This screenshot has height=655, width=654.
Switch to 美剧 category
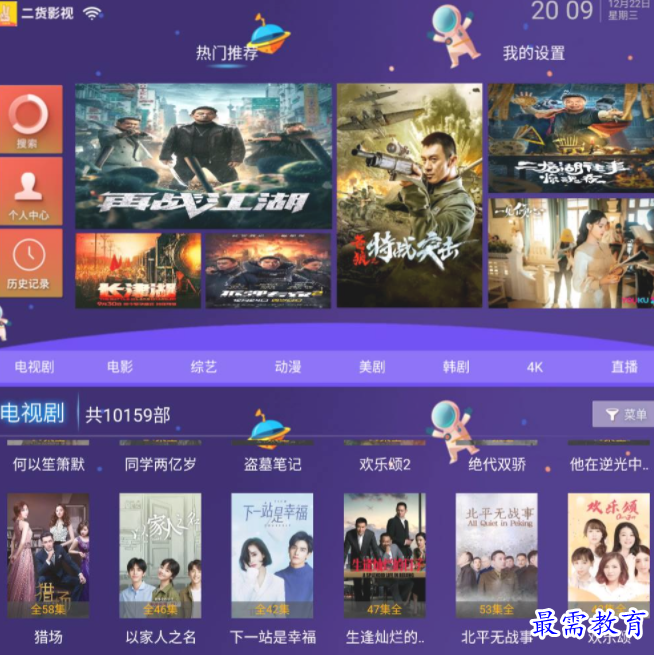[372, 367]
